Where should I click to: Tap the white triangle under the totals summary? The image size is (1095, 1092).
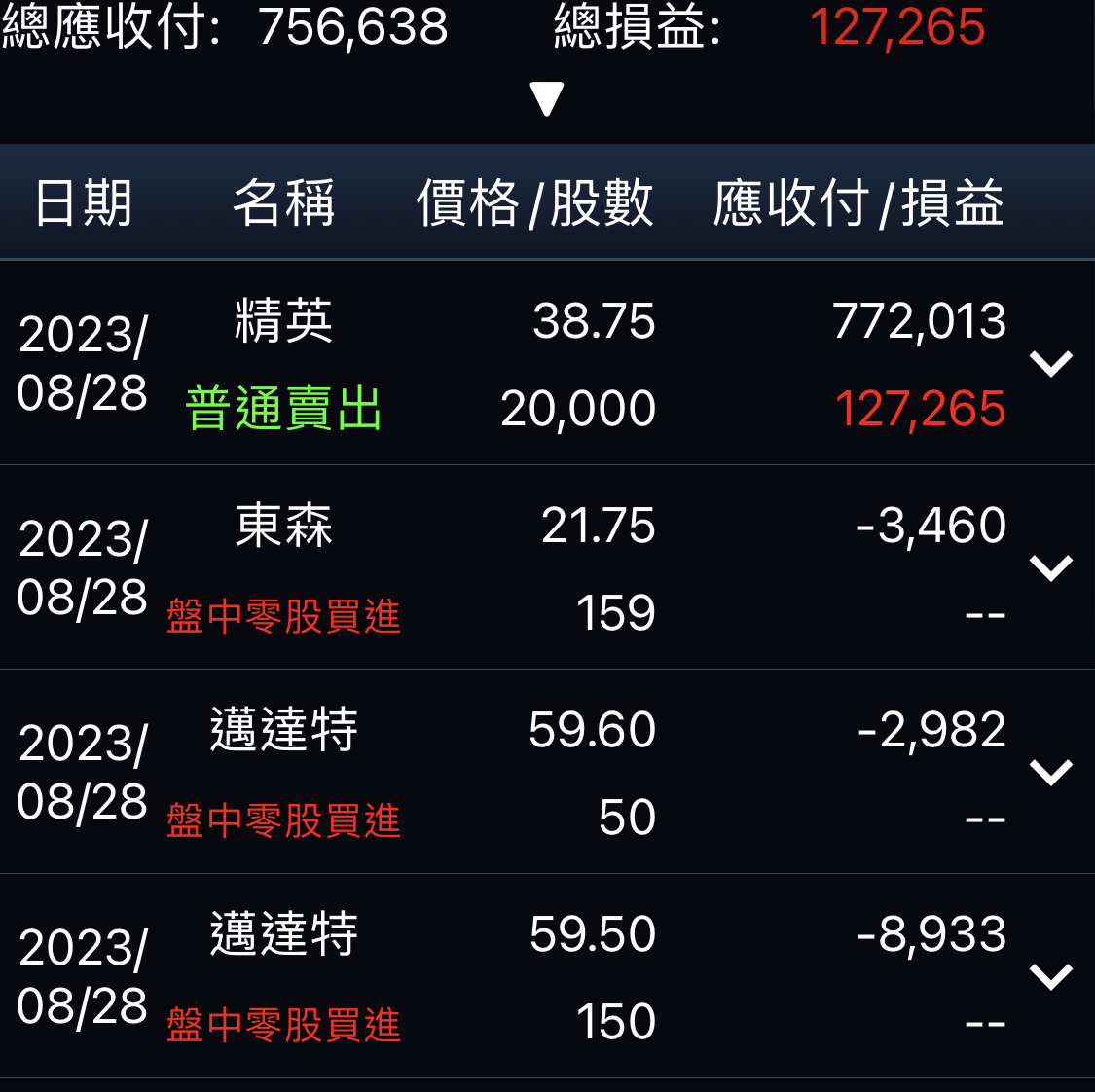coord(547,98)
